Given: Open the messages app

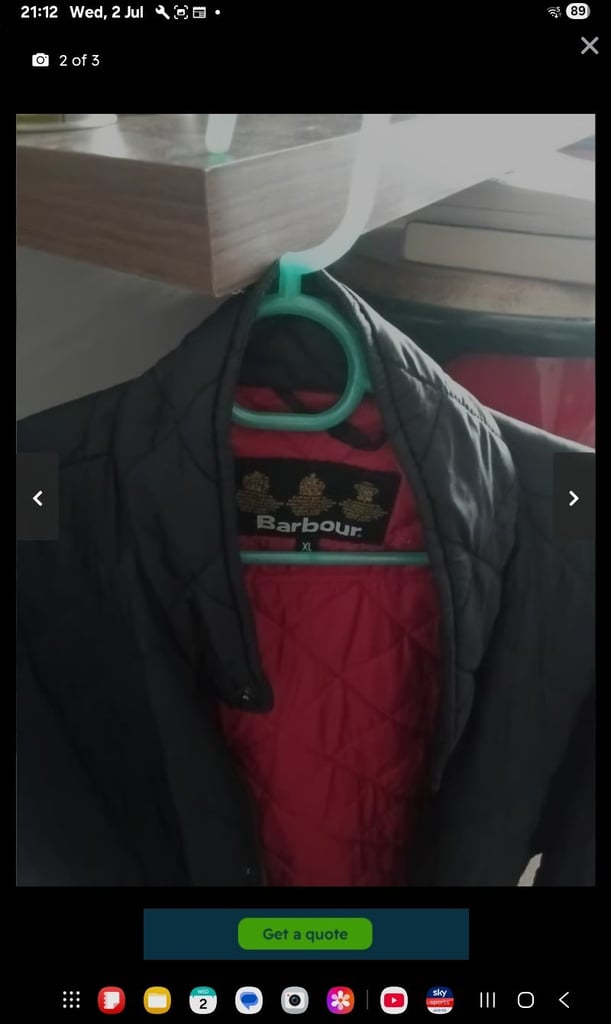Looking at the screenshot, I should [x=249, y=1000].
